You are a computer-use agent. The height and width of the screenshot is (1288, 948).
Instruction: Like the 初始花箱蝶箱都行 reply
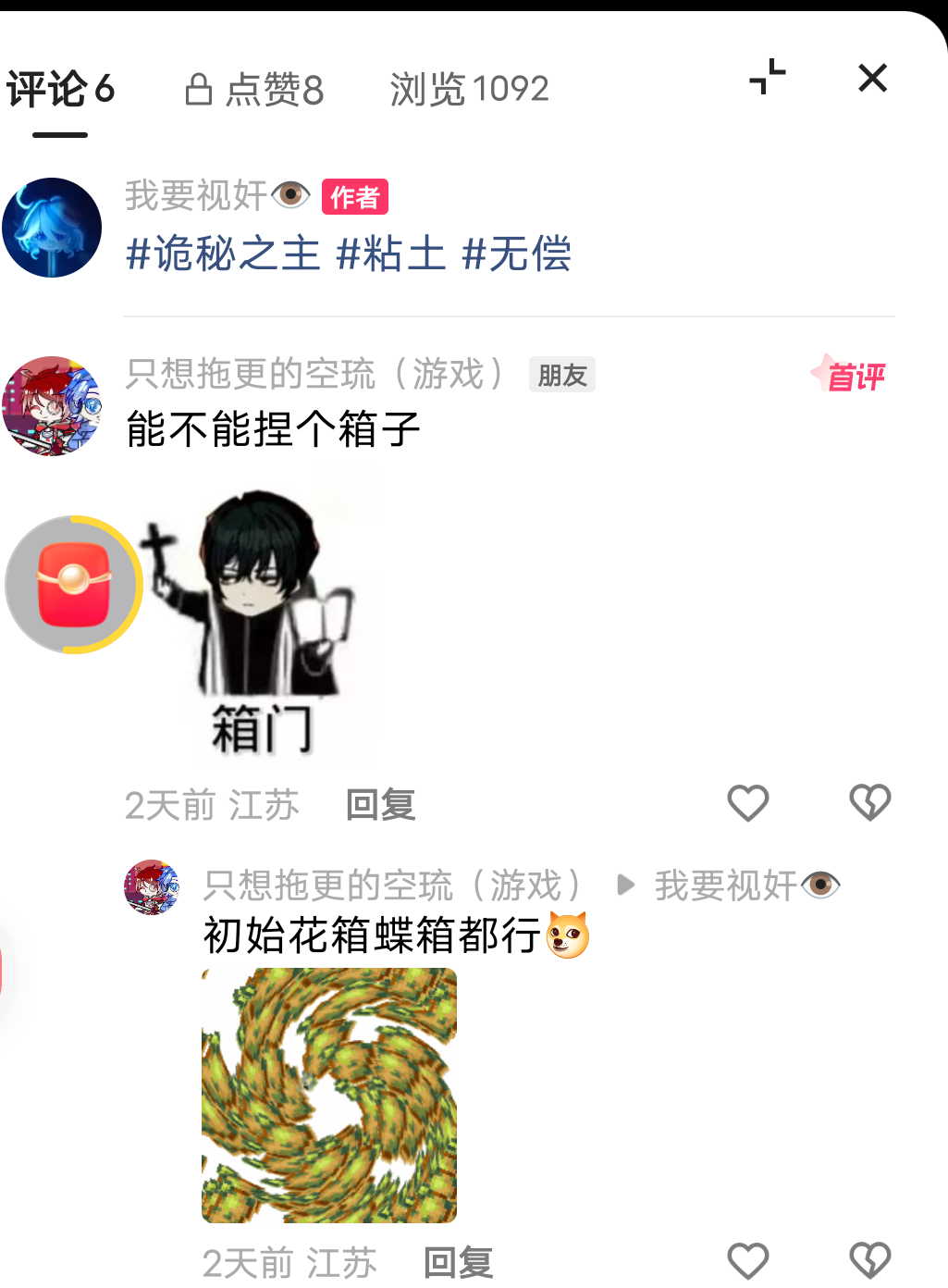747,1260
